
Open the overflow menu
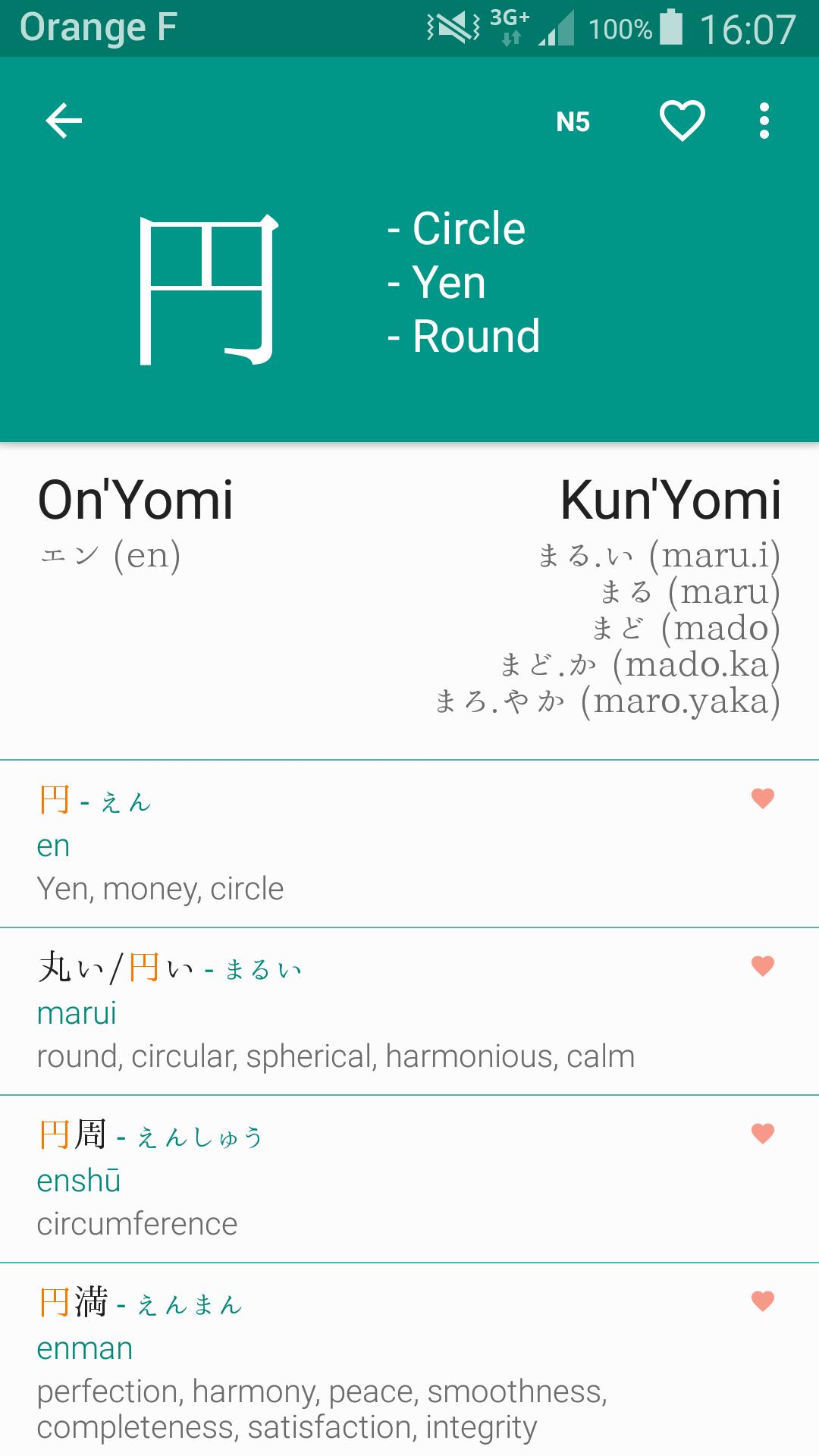click(764, 121)
